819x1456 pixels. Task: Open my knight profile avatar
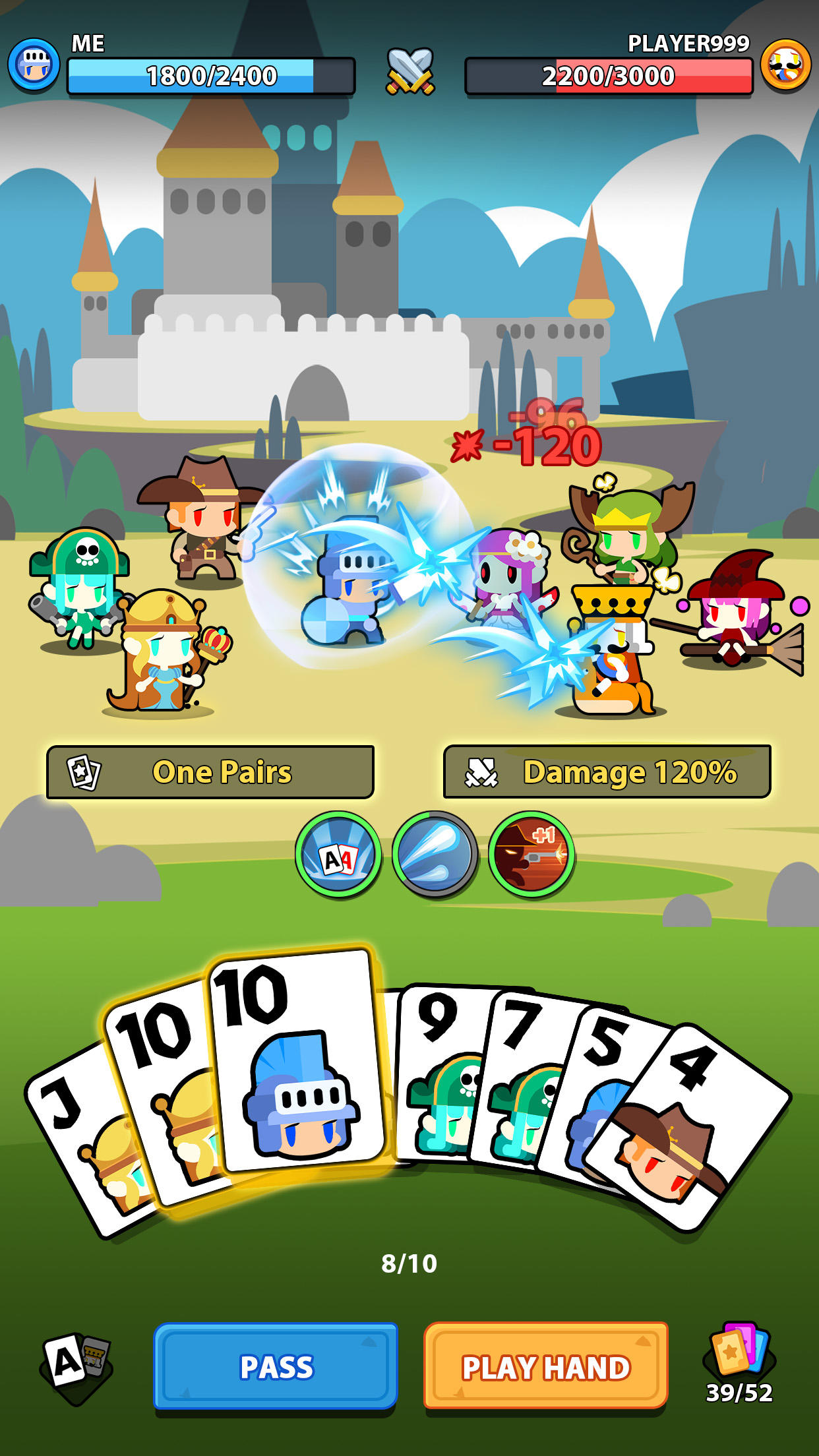tap(34, 65)
